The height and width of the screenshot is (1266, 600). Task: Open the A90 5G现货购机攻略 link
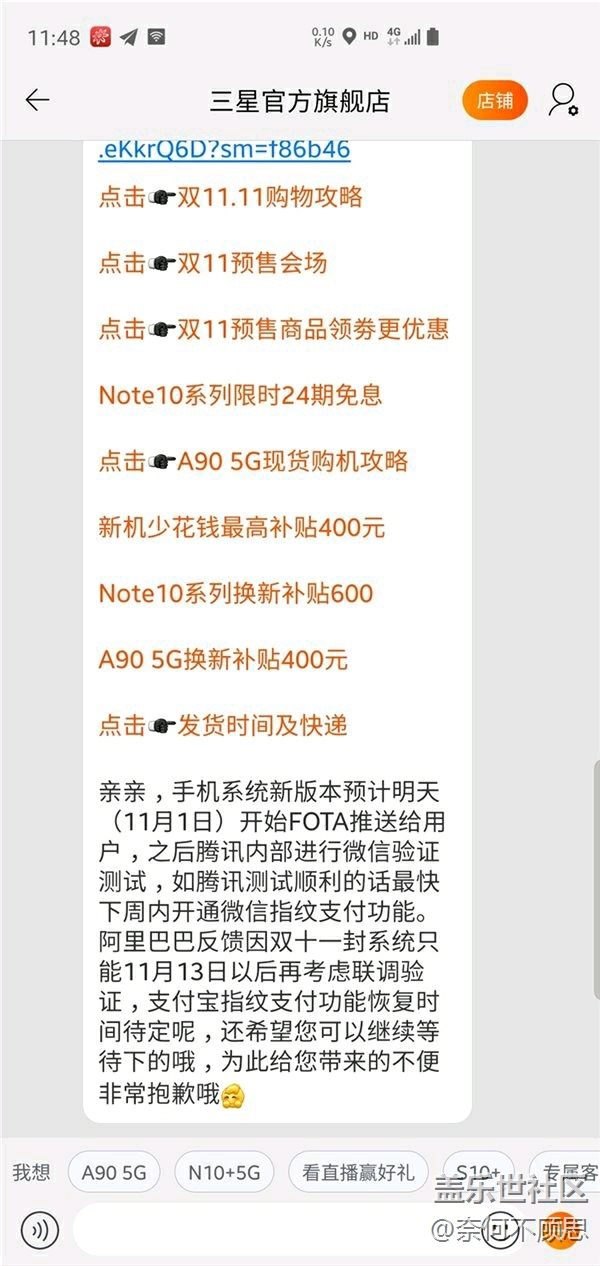click(253, 461)
